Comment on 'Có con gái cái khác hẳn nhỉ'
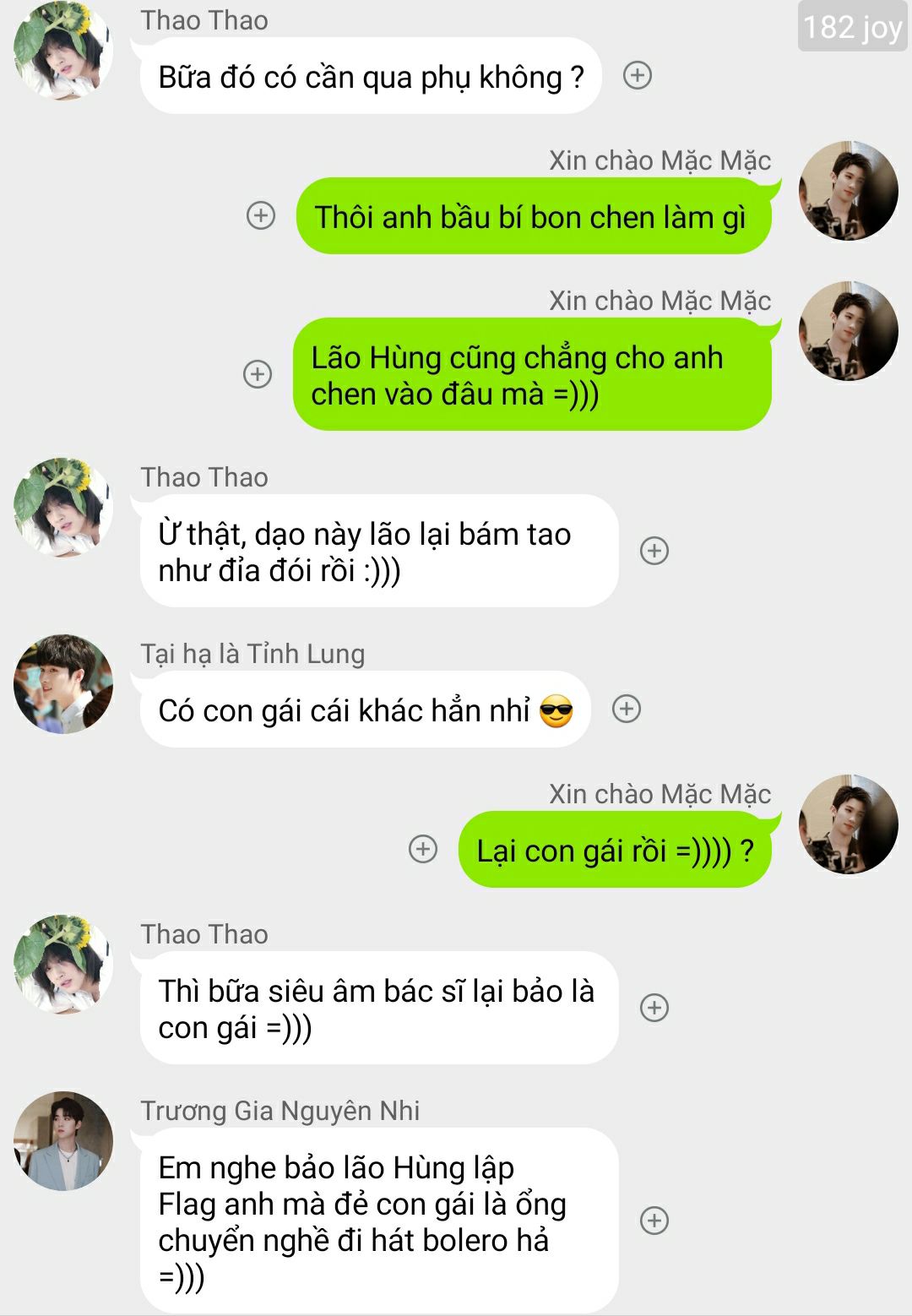912x1316 pixels. click(x=627, y=709)
